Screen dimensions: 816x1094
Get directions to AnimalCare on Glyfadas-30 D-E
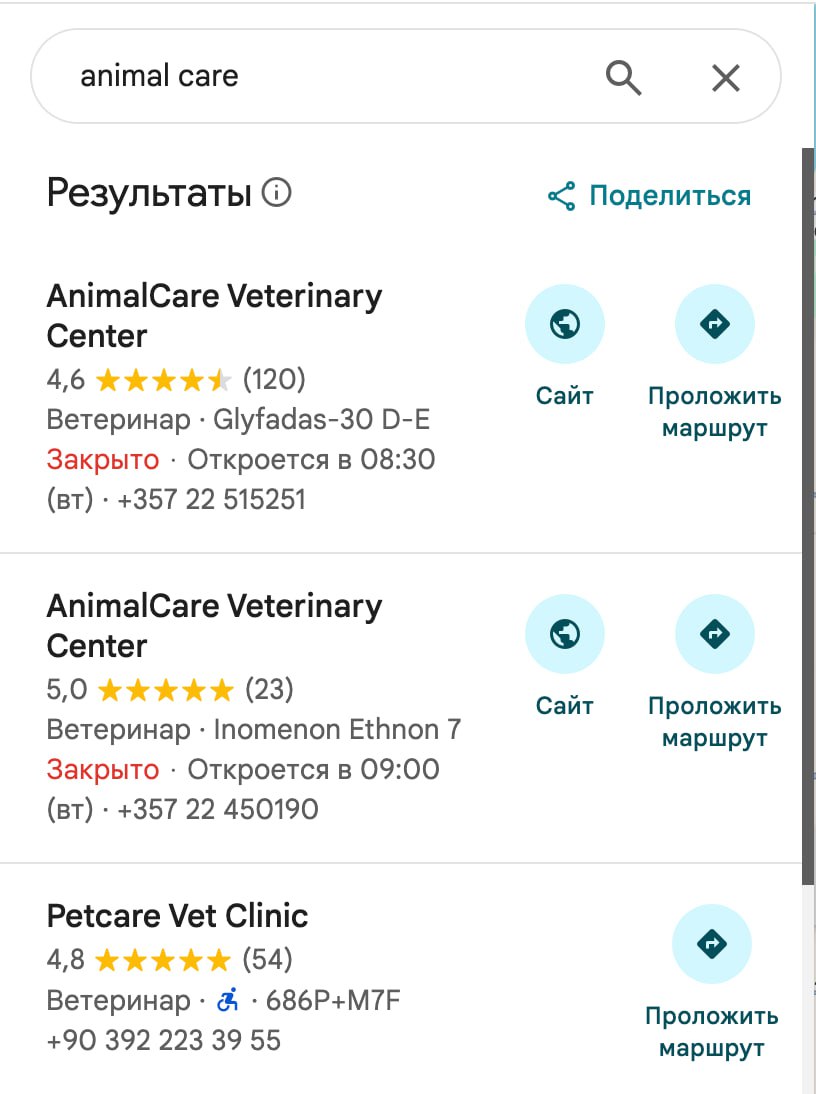(x=714, y=324)
